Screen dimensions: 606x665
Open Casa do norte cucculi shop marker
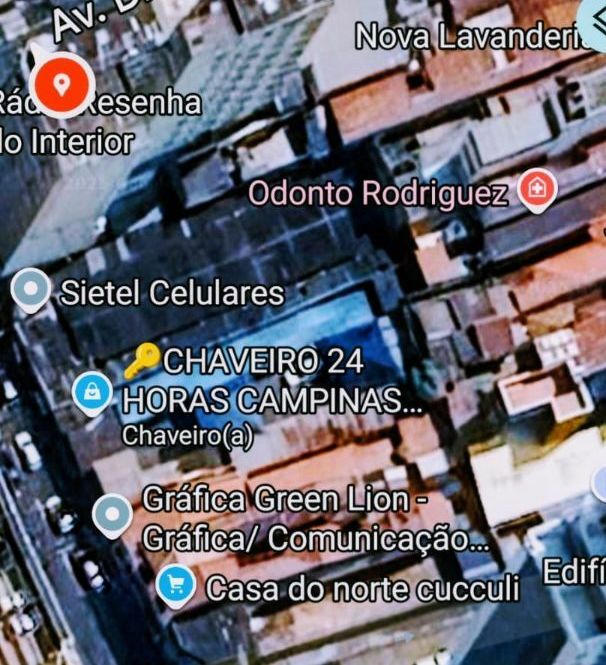177,585
